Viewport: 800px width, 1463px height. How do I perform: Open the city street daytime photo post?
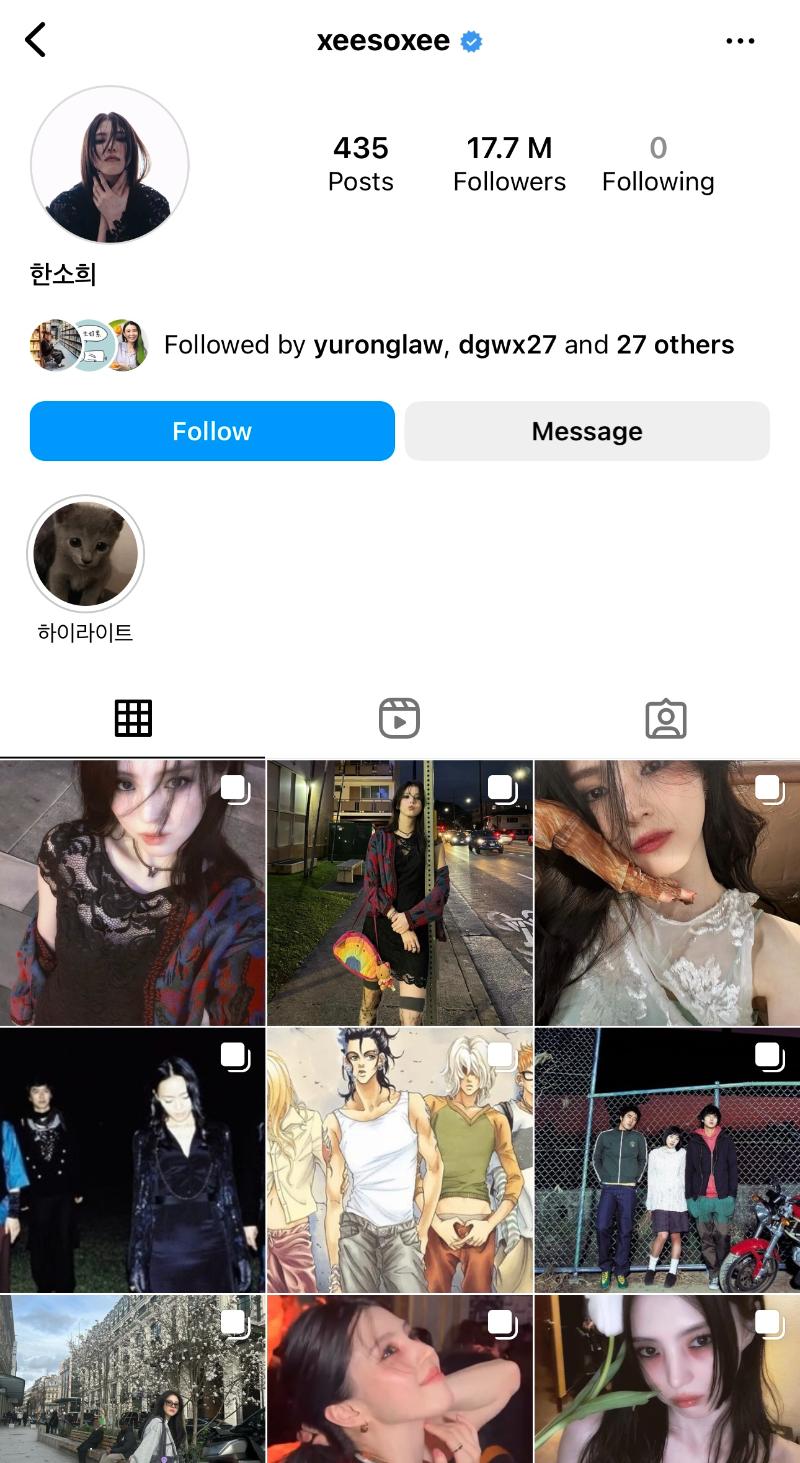pyautogui.click(x=132, y=1379)
